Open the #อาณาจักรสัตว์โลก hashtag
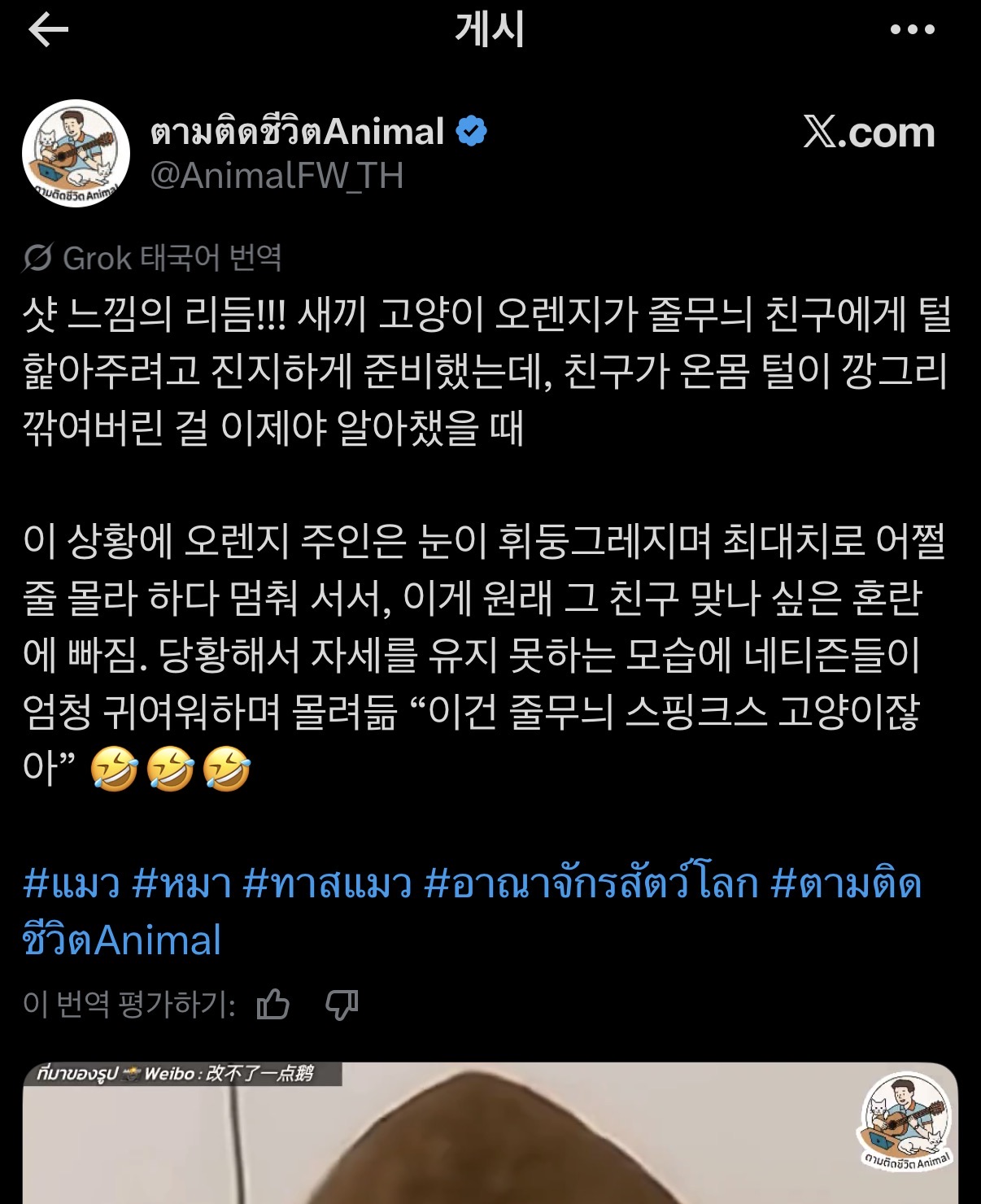 coord(591,883)
